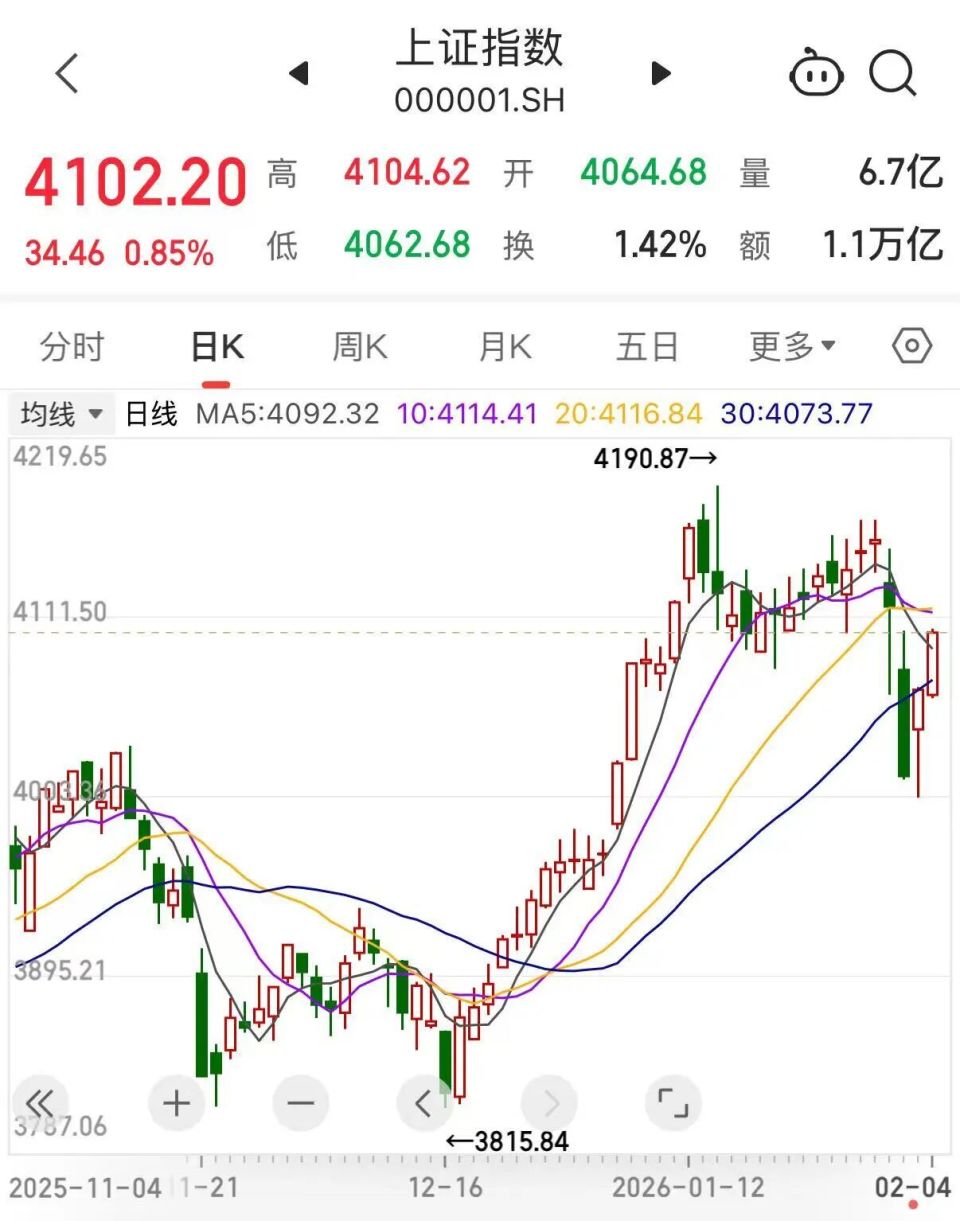Select the next stock triangle arrow
This screenshot has height=1221, width=960.
click(x=660, y=74)
